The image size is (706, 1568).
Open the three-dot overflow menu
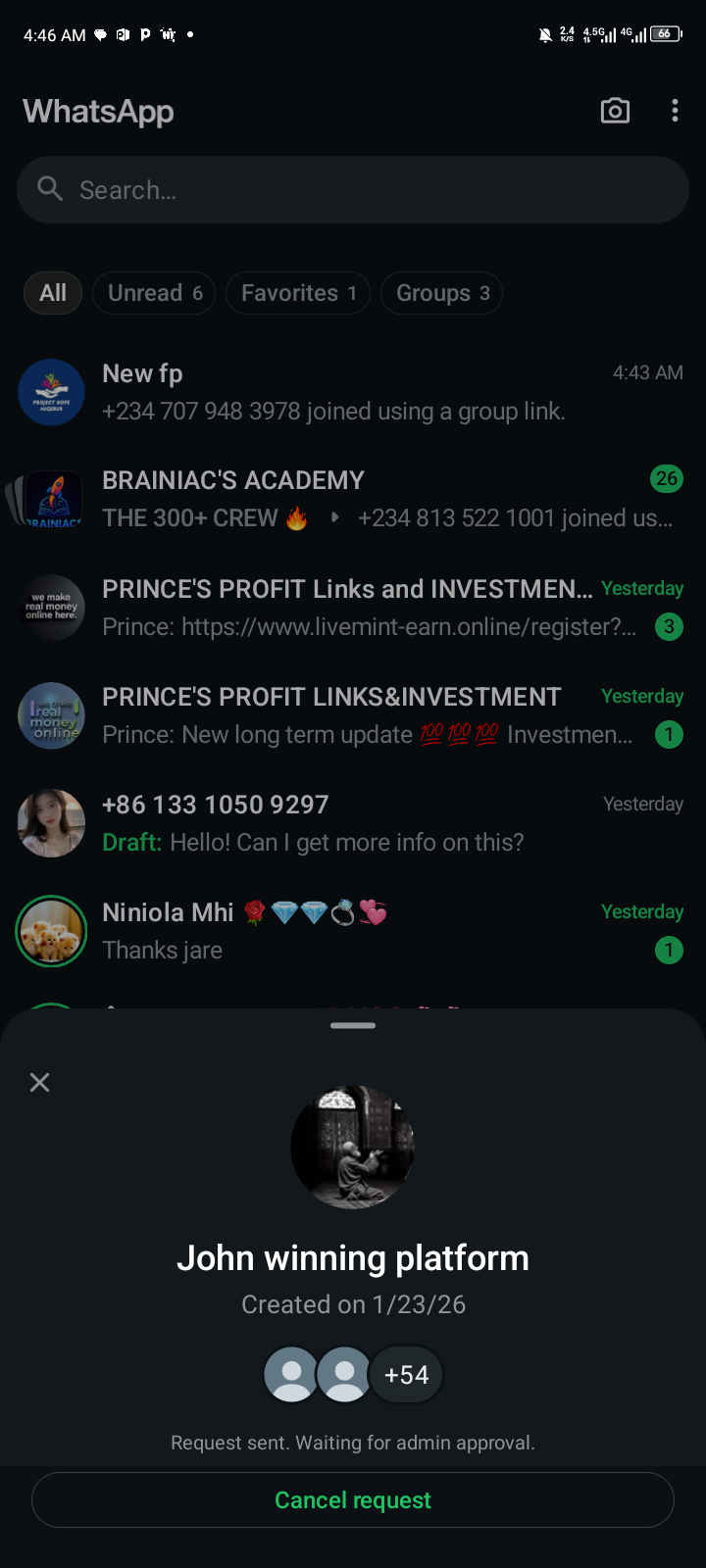click(675, 111)
